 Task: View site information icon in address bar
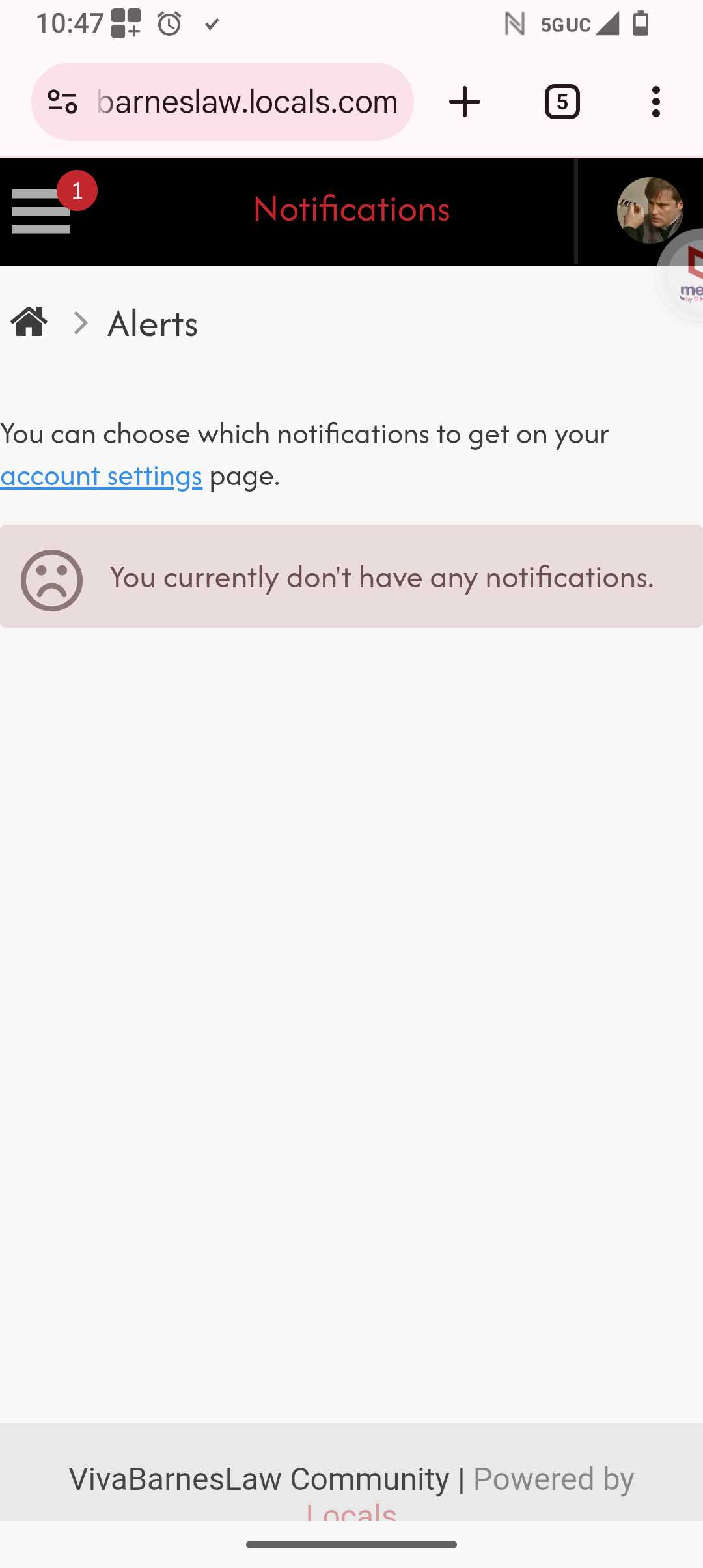pyautogui.click(x=63, y=102)
